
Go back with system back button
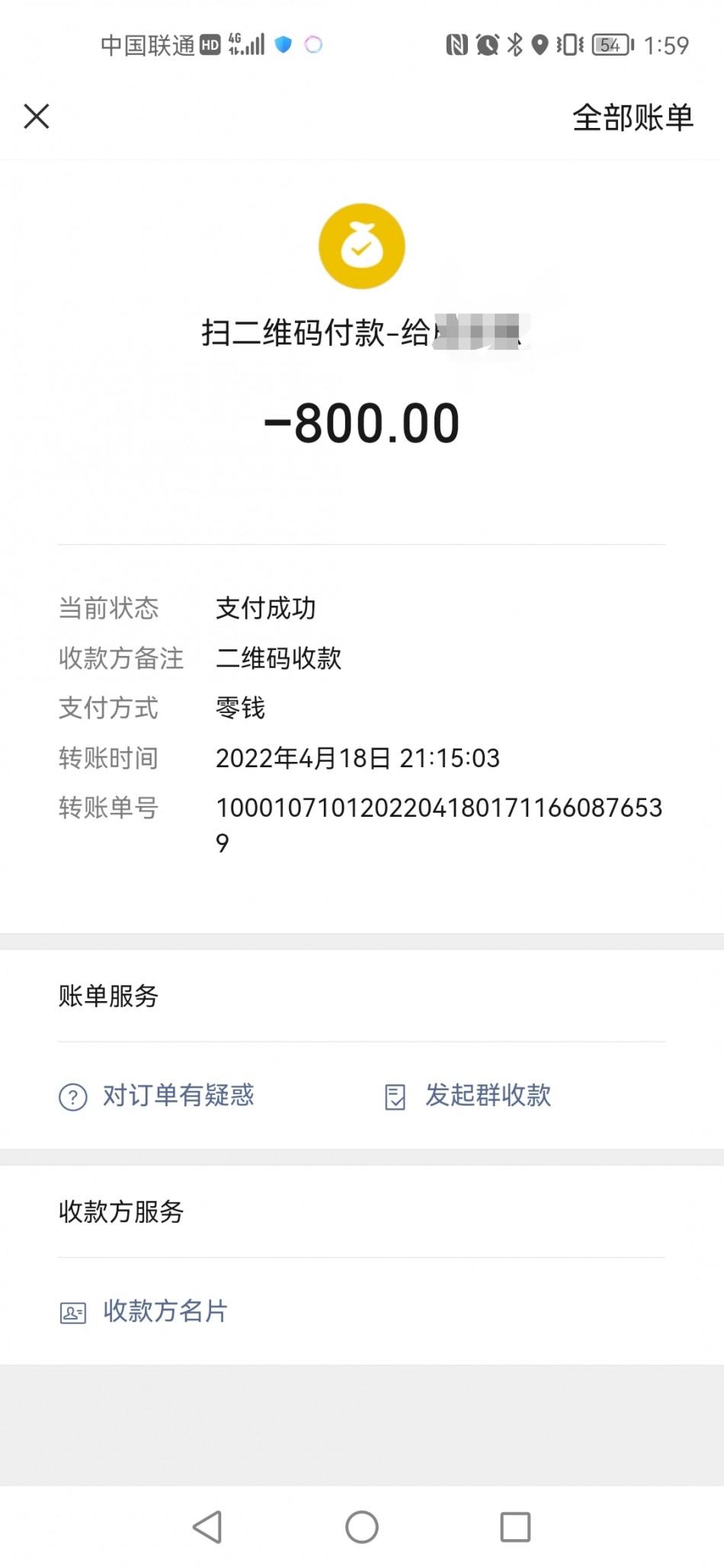(207, 1527)
